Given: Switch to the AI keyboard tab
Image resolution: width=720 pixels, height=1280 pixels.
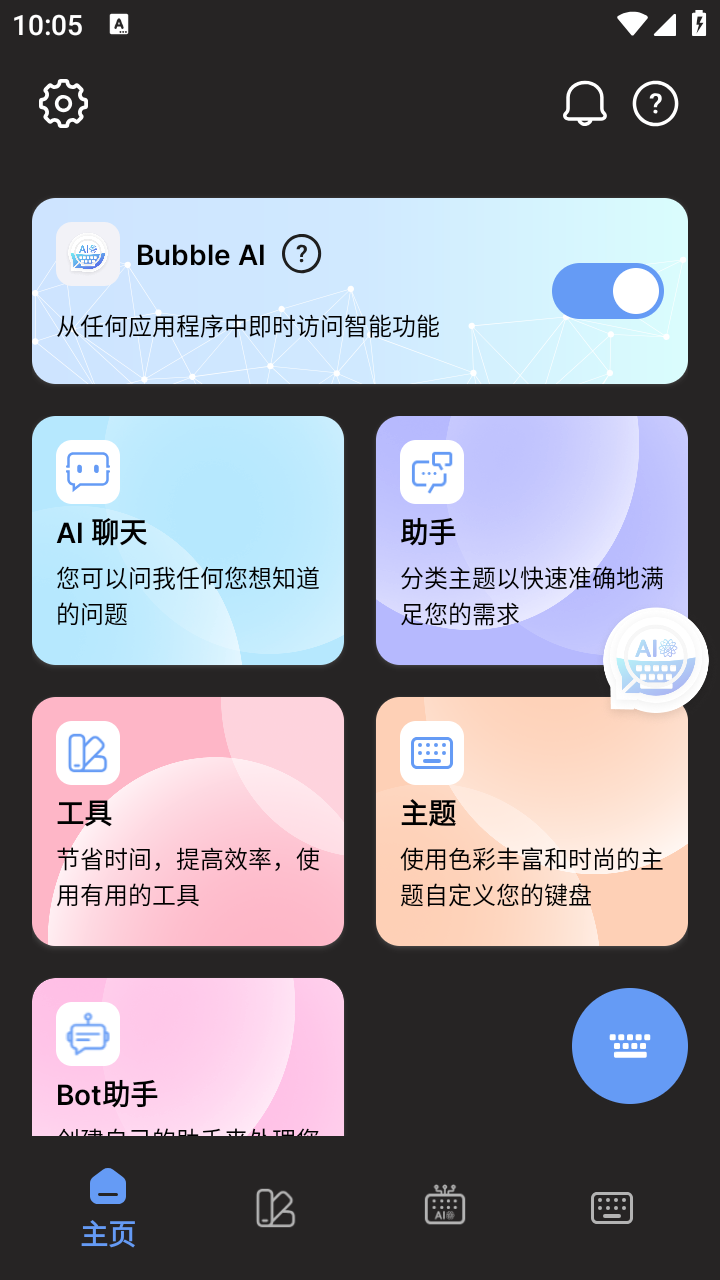Looking at the screenshot, I should tap(445, 1206).
